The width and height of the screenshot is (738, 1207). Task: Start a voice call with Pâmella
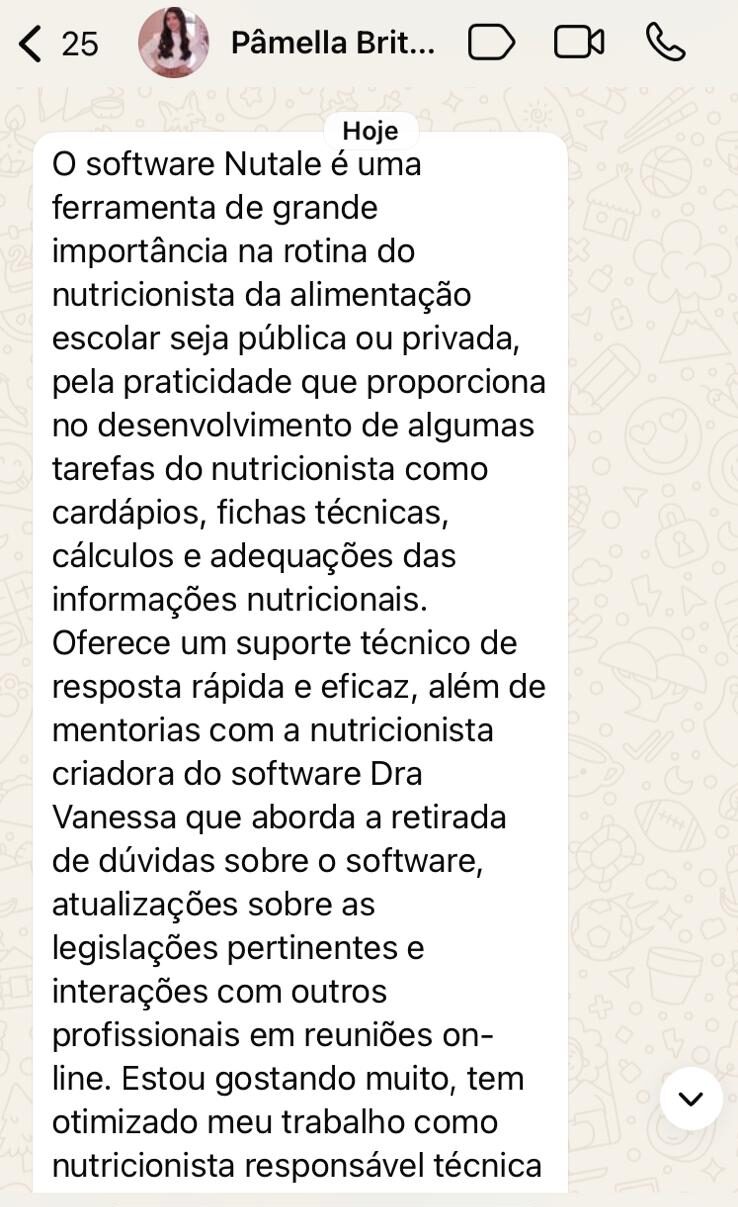coord(666,43)
